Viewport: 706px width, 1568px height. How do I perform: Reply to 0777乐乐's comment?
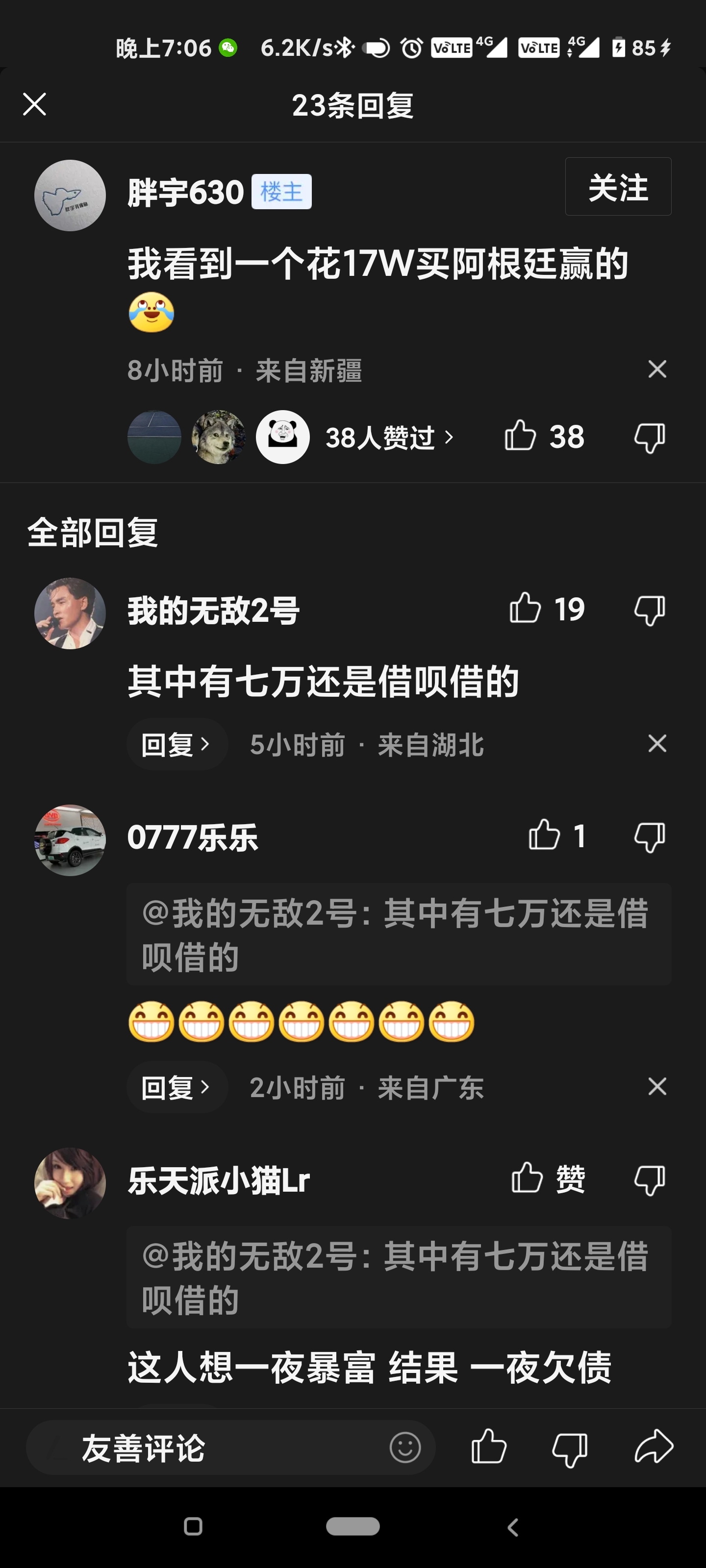click(176, 1087)
